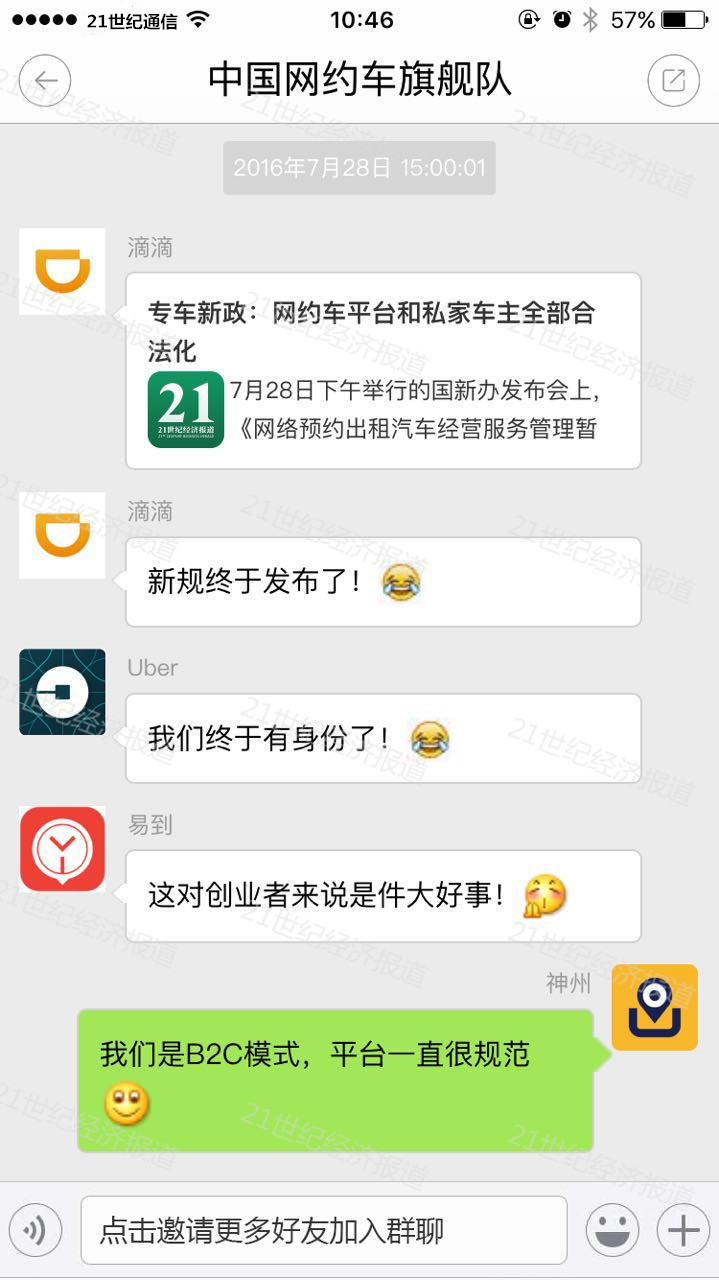The image size is (719, 1280).
Task: Open the plus attachment menu
Action: coord(683,1230)
